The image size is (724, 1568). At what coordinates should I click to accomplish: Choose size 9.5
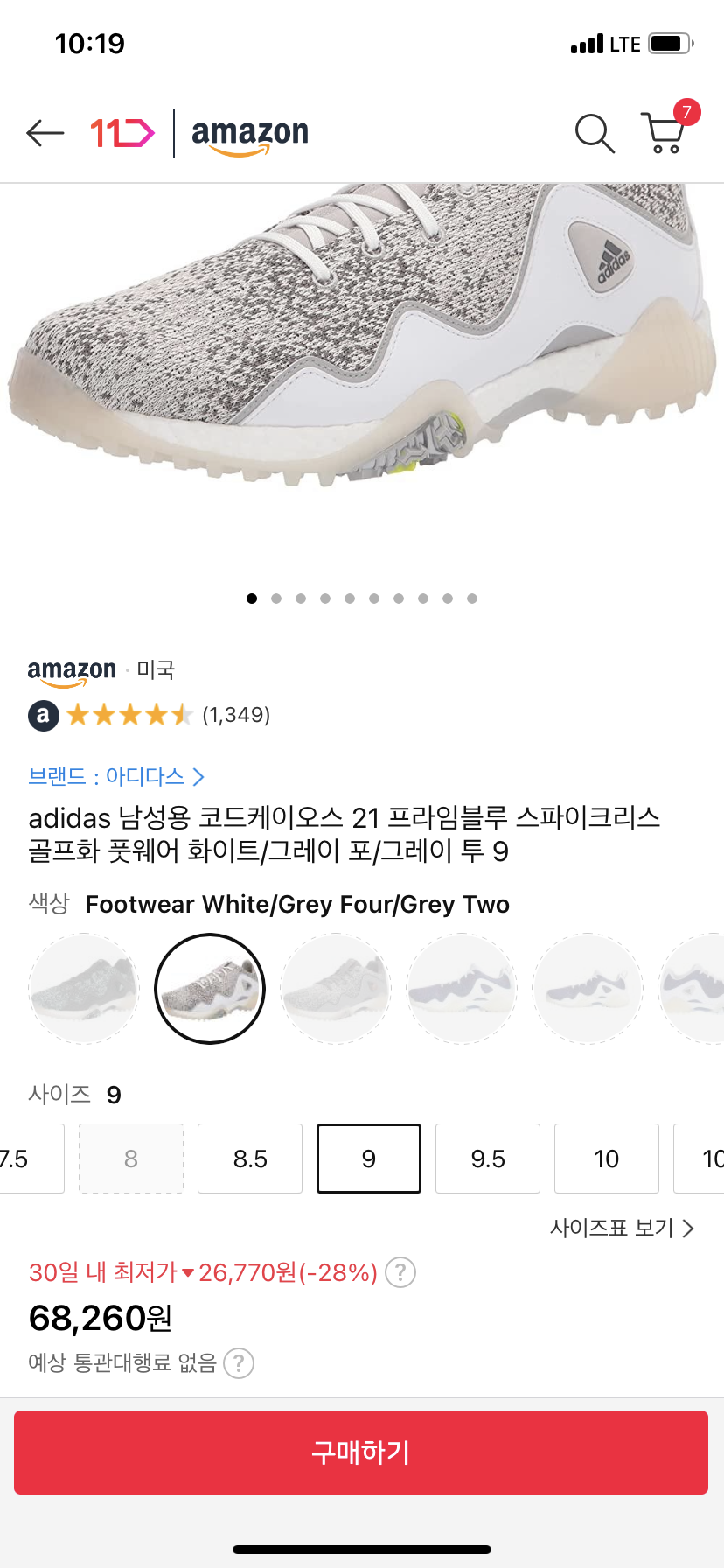[x=488, y=1158]
